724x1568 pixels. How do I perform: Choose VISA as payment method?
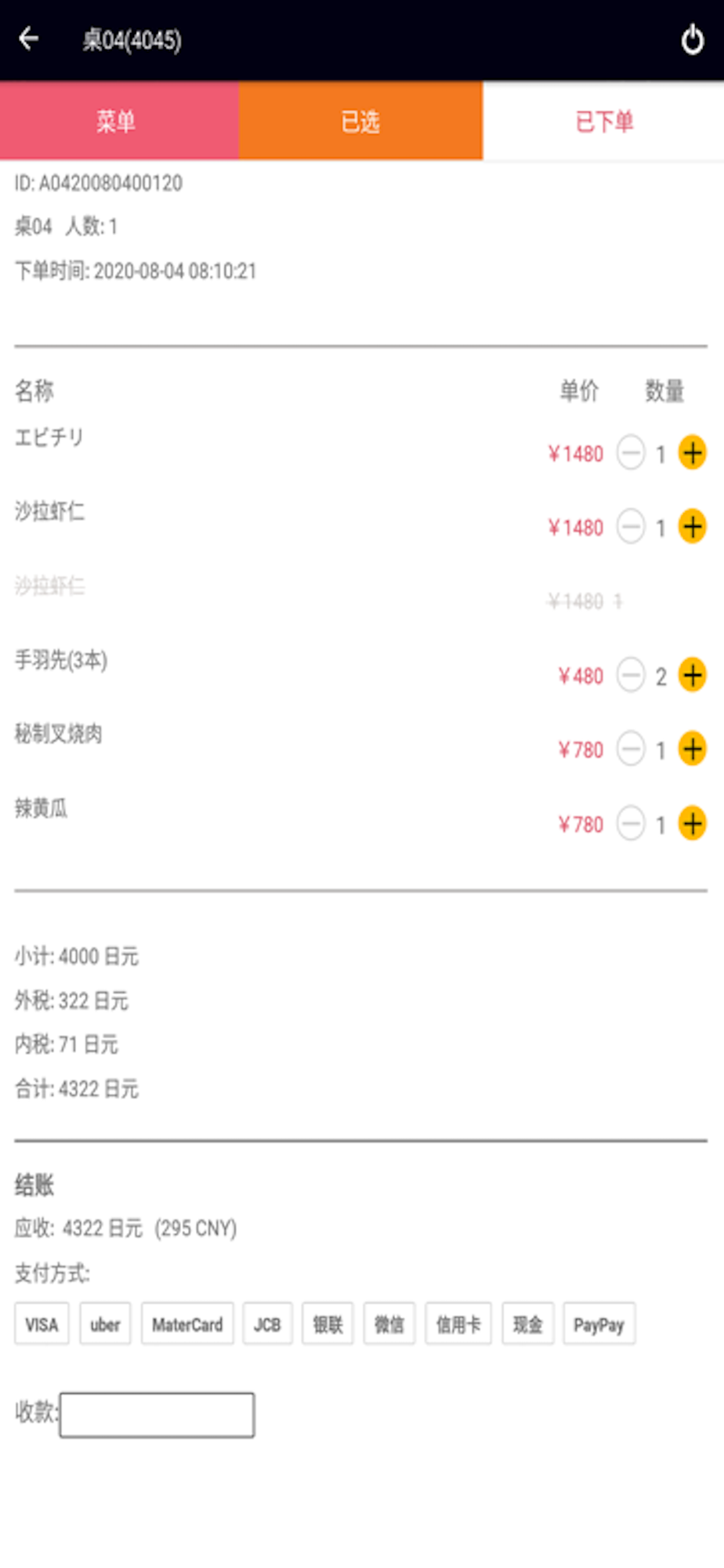coord(42,1324)
